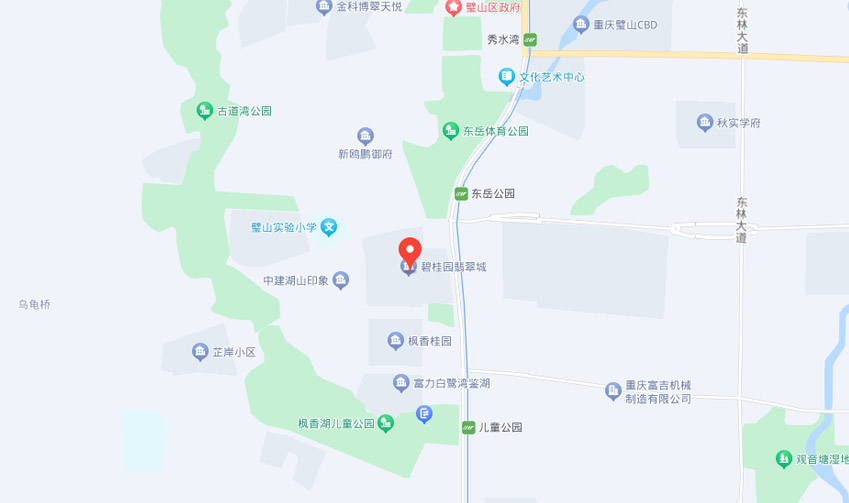Select 富力白鹭湾鉴湖 marker
The image size is (849, 503).
click(x=400, y=383)
